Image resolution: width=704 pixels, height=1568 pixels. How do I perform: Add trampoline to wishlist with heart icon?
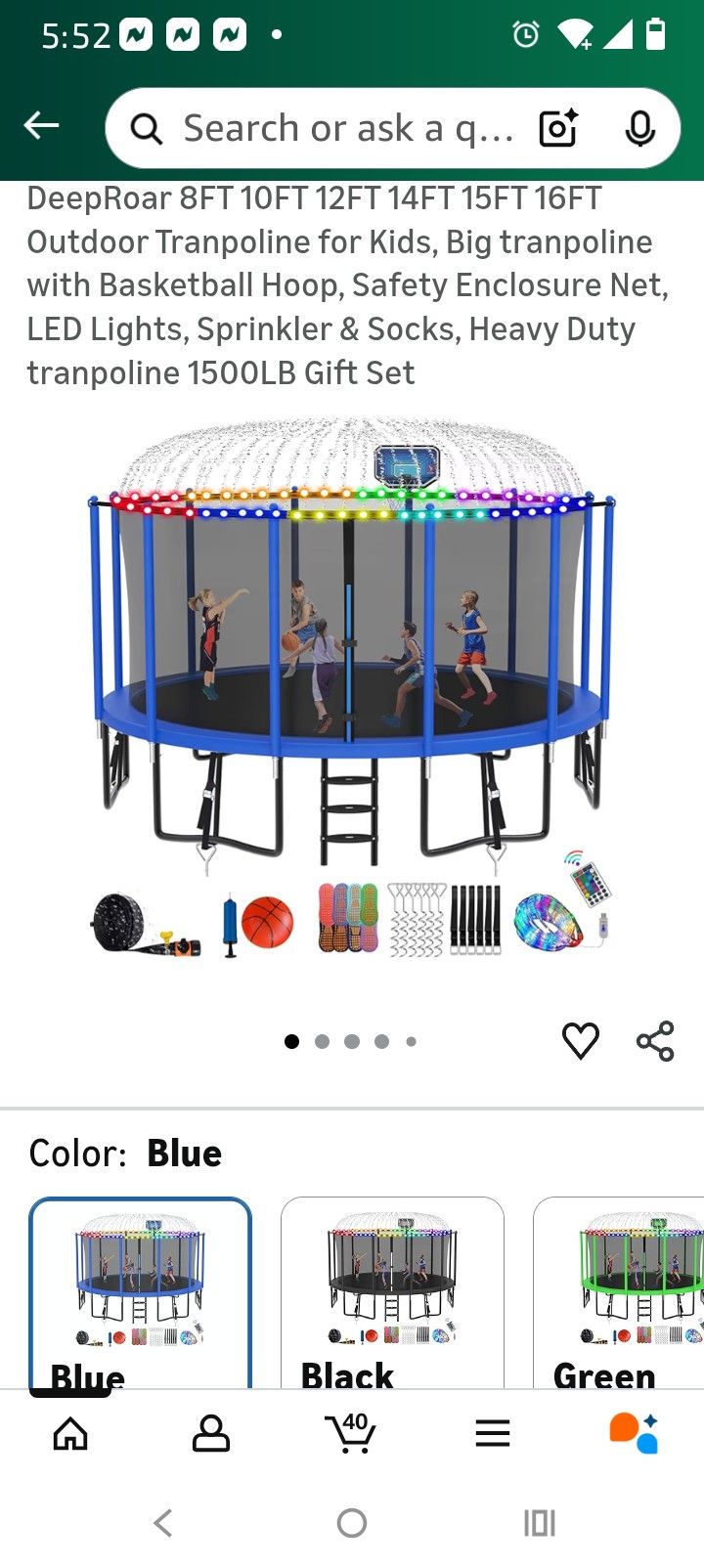click(581, 1039)
